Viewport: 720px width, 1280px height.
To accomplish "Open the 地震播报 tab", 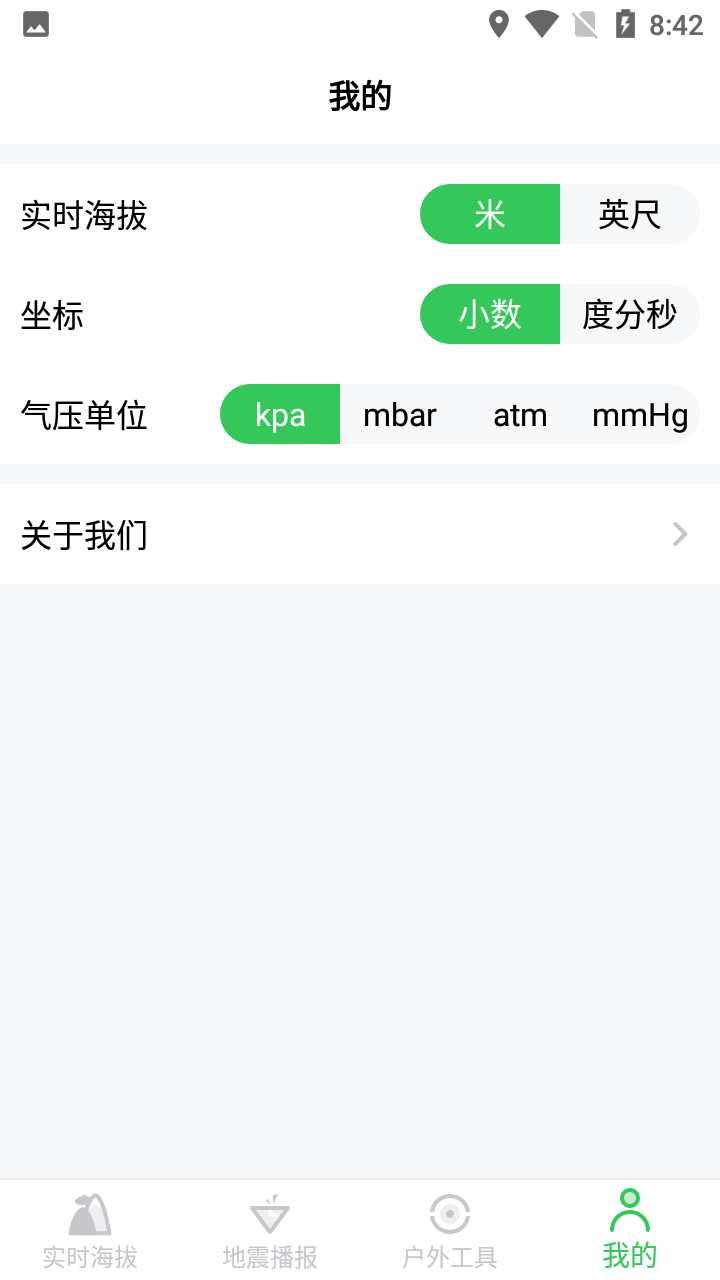I will [270, 1230].
